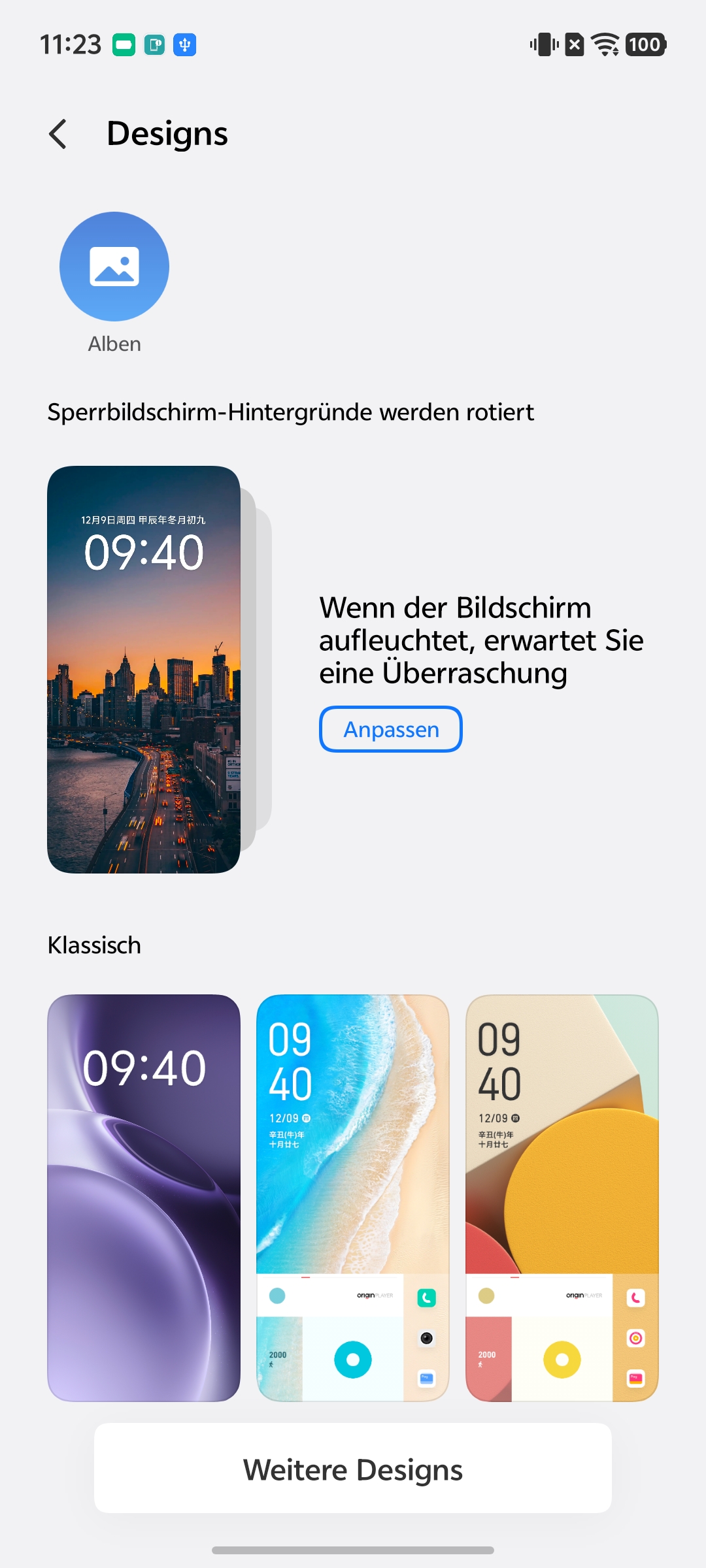Select the blue beach classic design
This screenshot has height=1568, width=706.
(353, 1197)
